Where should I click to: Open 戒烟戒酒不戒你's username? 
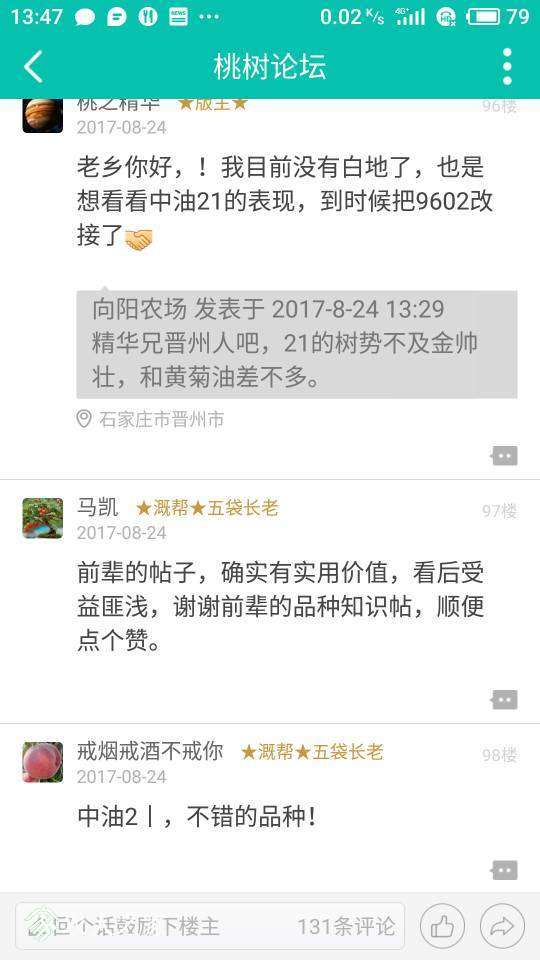click(x=150, y=751)
